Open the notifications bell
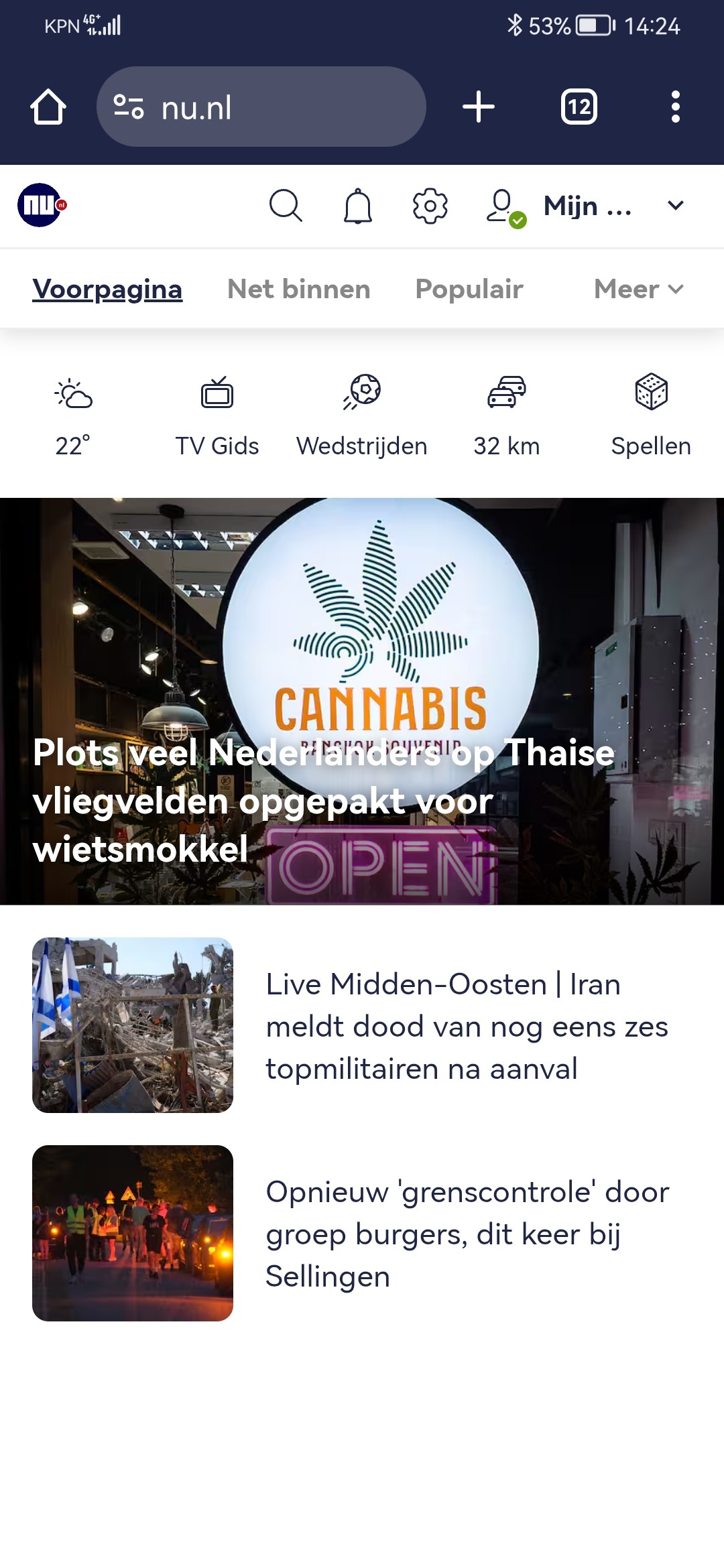 coord(358,206)
